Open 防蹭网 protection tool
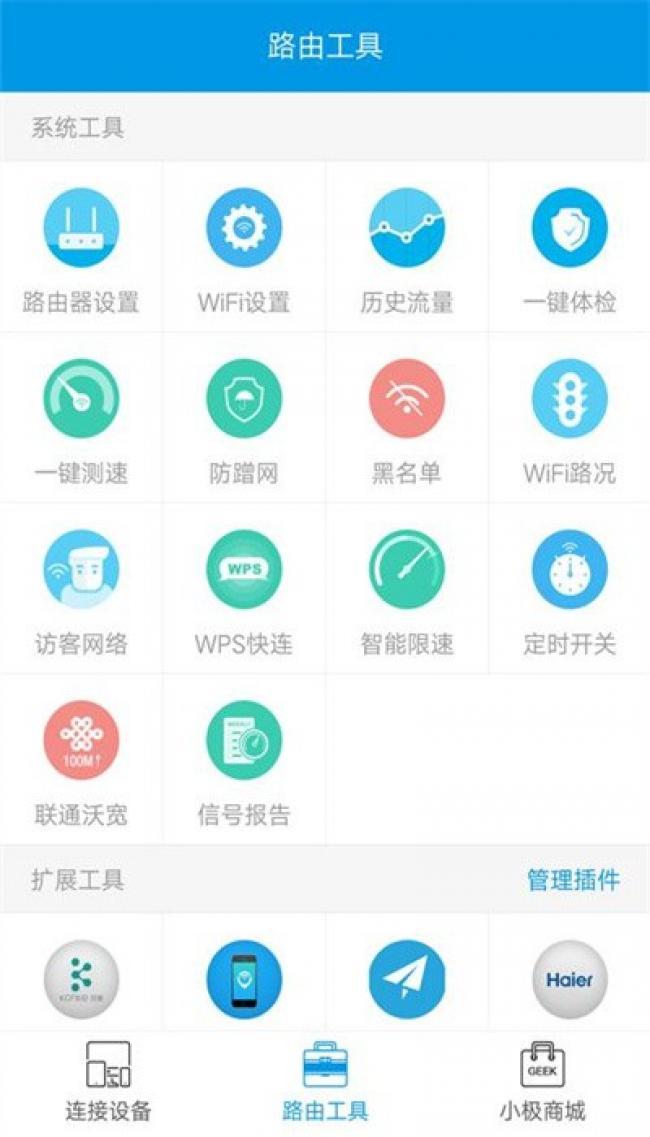This screenshot has height=1137, width=650. [244, 418]
